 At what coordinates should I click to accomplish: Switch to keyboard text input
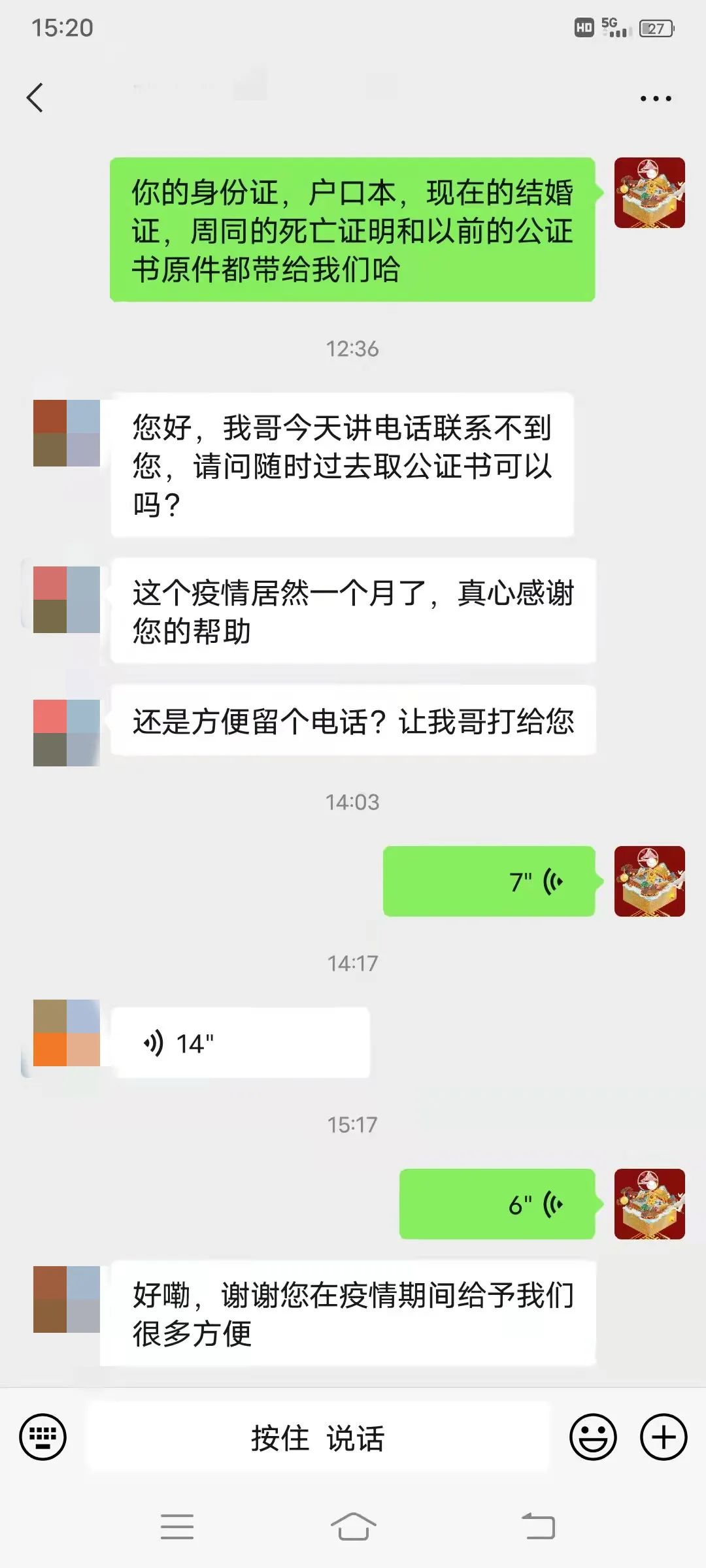[x=43, y=1437]
